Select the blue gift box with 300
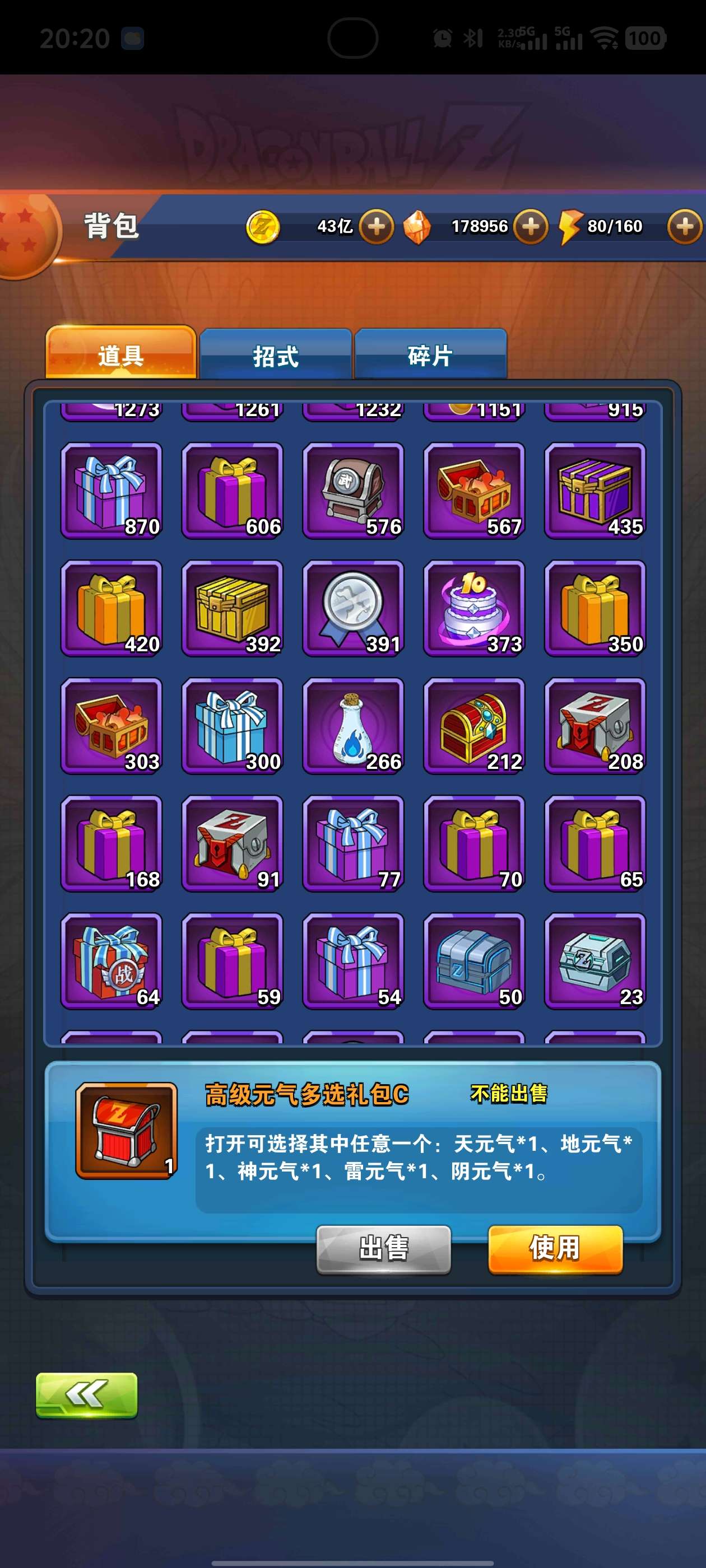The image size is (706, 1568). (232, 726)
